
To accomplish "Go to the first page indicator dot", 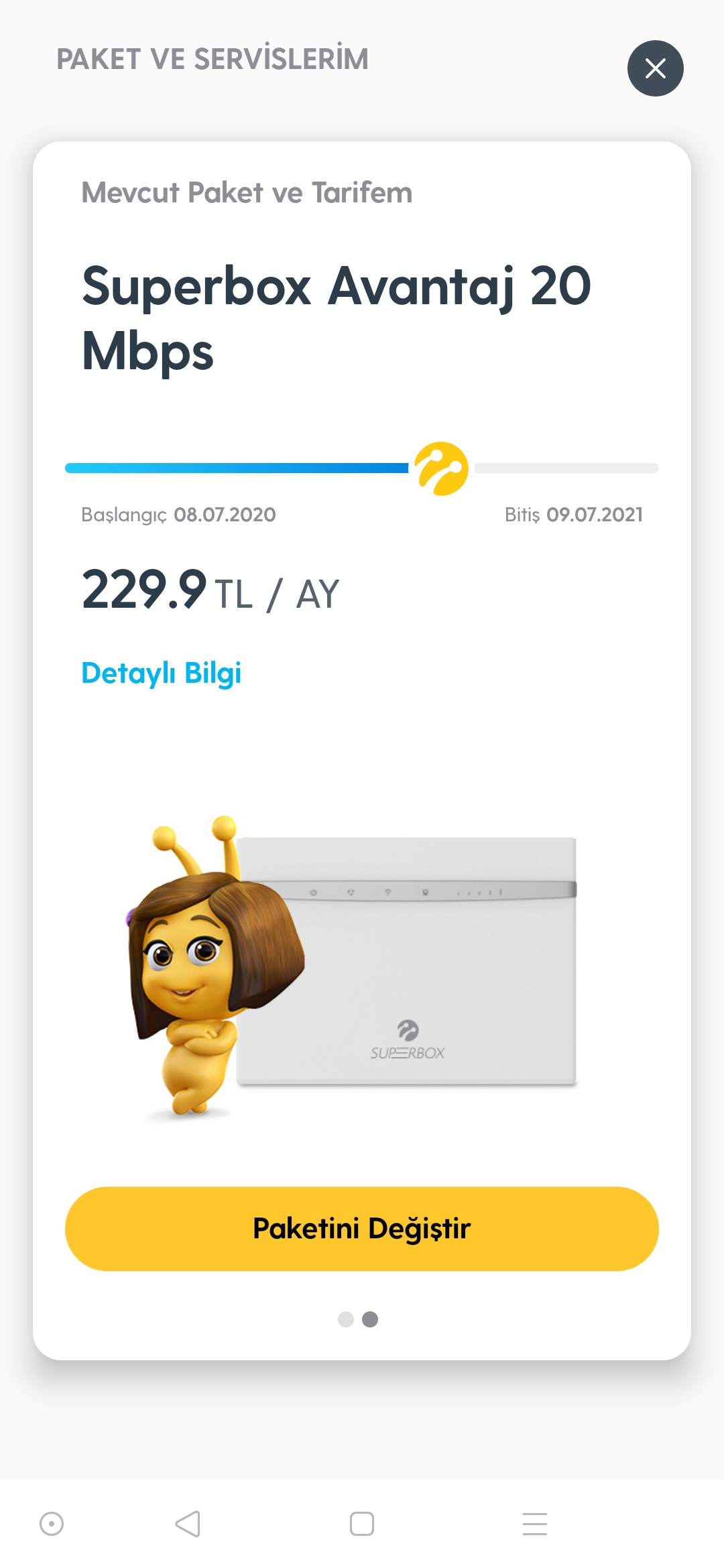I will tap(346, 1319).
